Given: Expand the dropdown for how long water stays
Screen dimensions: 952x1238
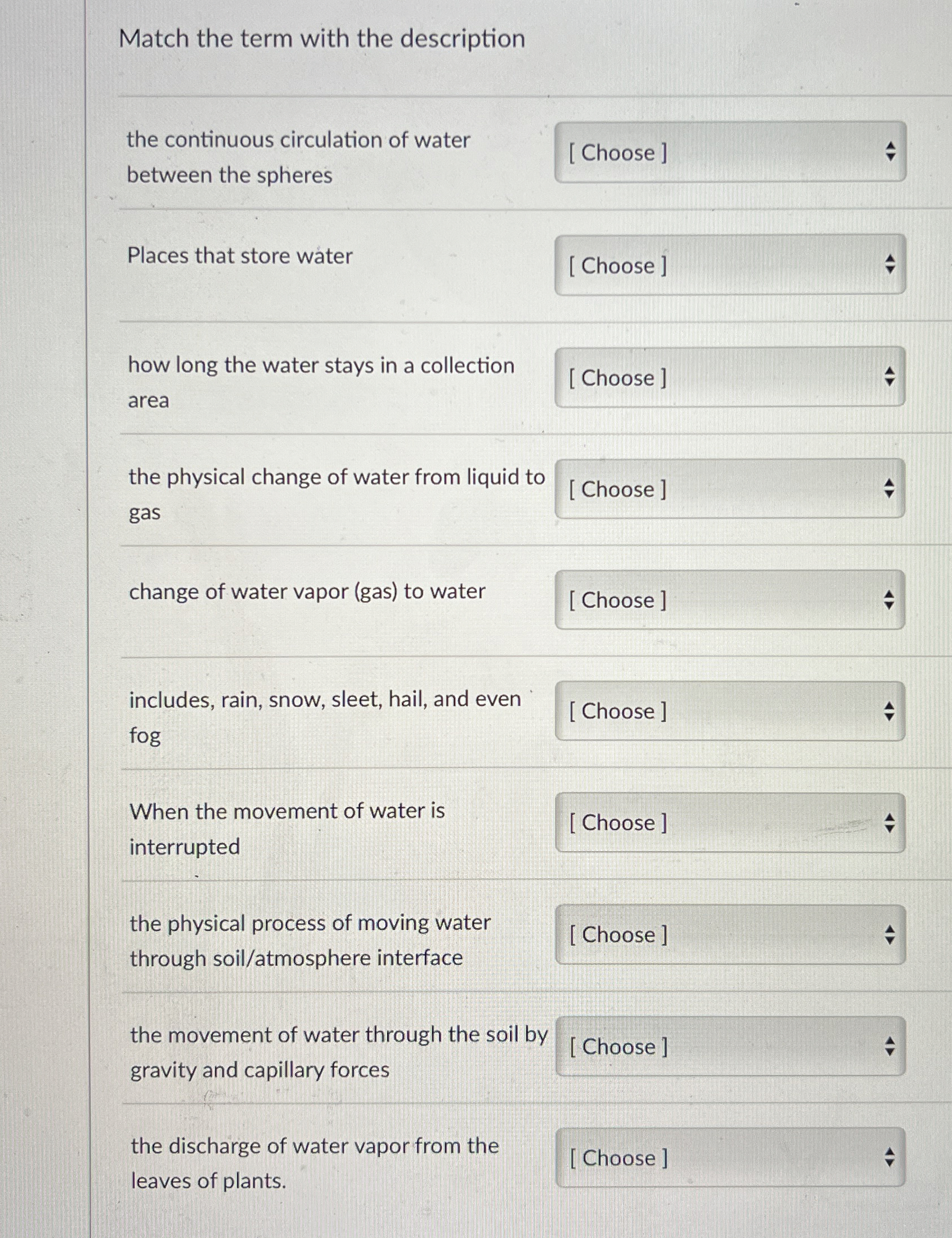Looking at the screenshot, I should [x=729, y=377].
